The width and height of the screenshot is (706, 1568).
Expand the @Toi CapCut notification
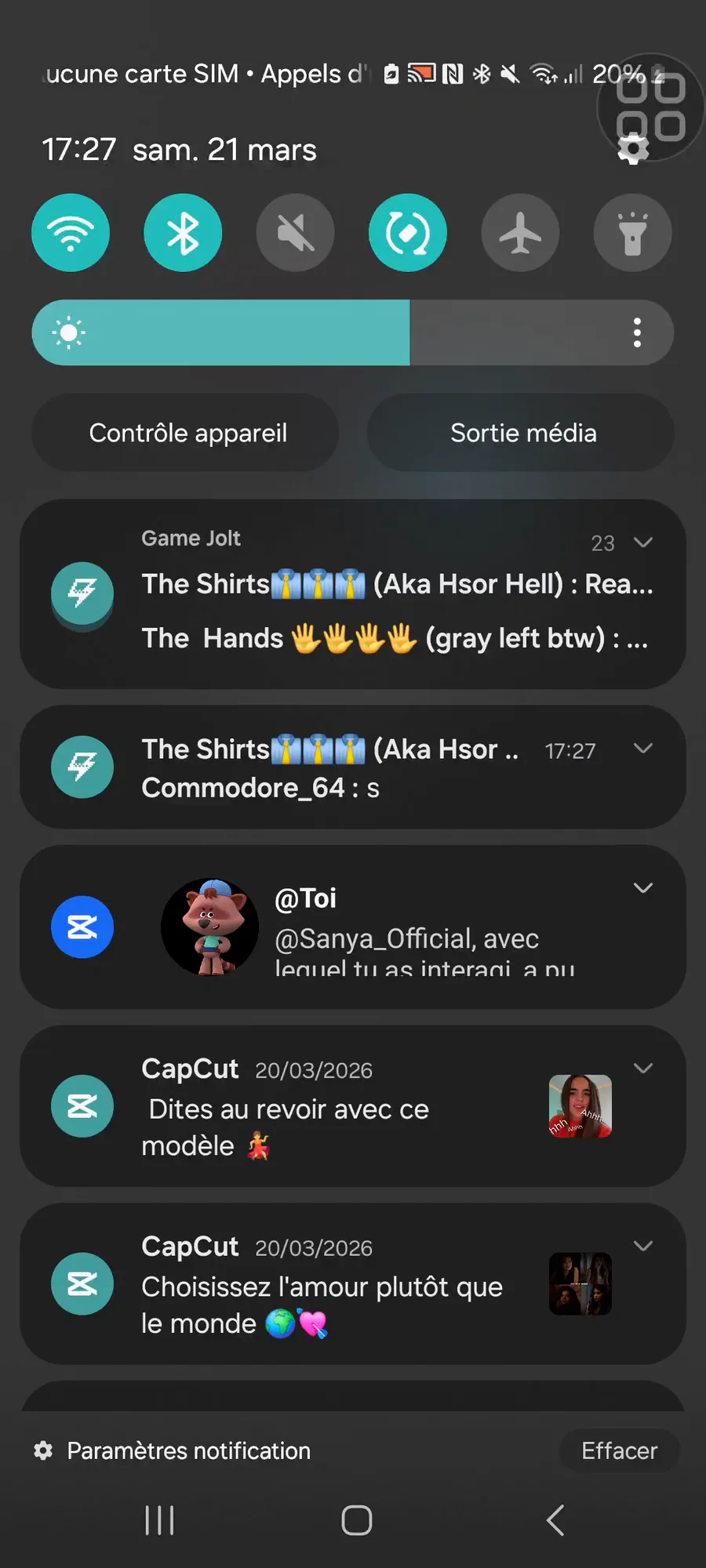[642, 888]
